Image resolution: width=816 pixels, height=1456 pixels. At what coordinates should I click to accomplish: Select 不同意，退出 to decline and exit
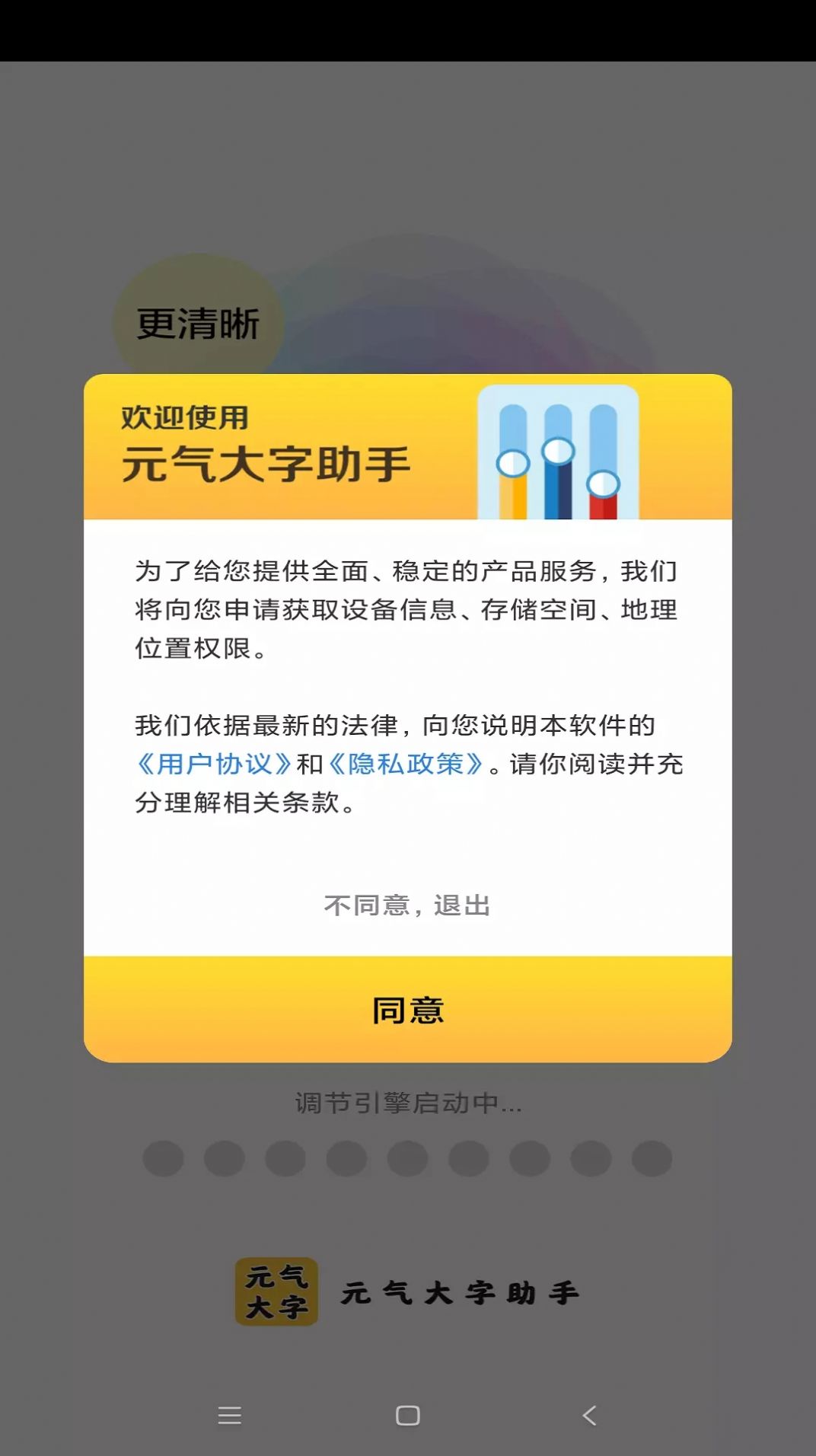pyautogui.click(x=407, y=905)
